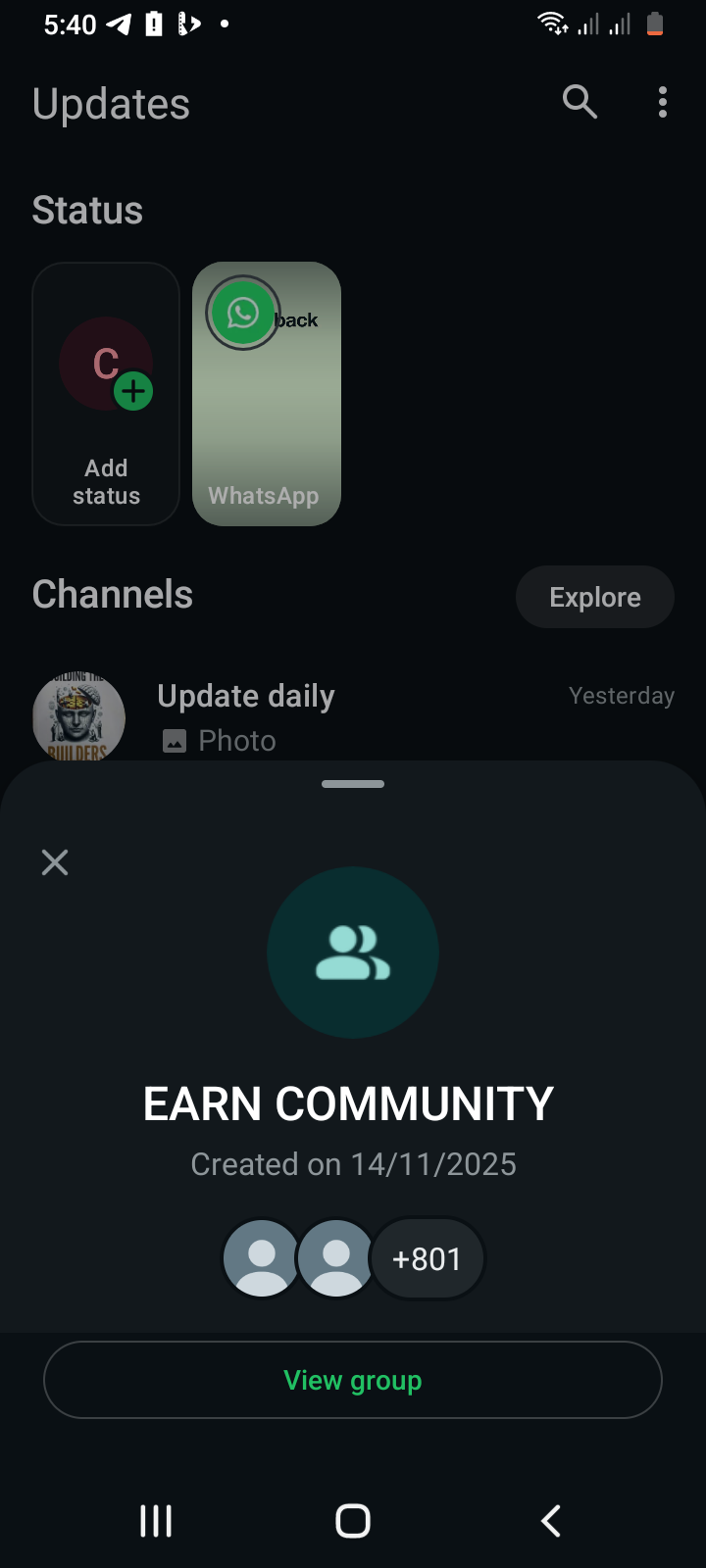Explore more channels
This screenshot has height=1568, width=706.
[594, 597]
